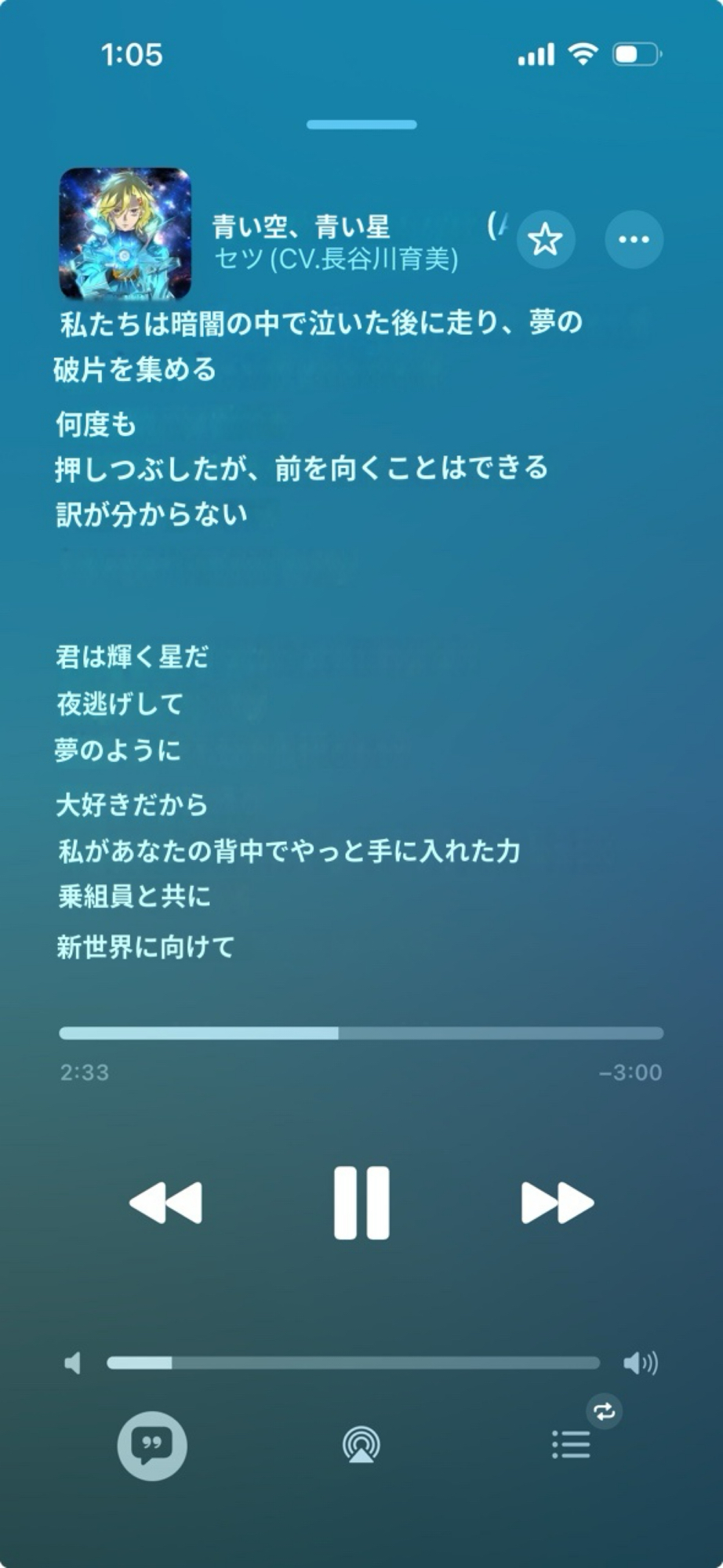Jump to the lyric line 君は輝く星だ

coord(133,657)
